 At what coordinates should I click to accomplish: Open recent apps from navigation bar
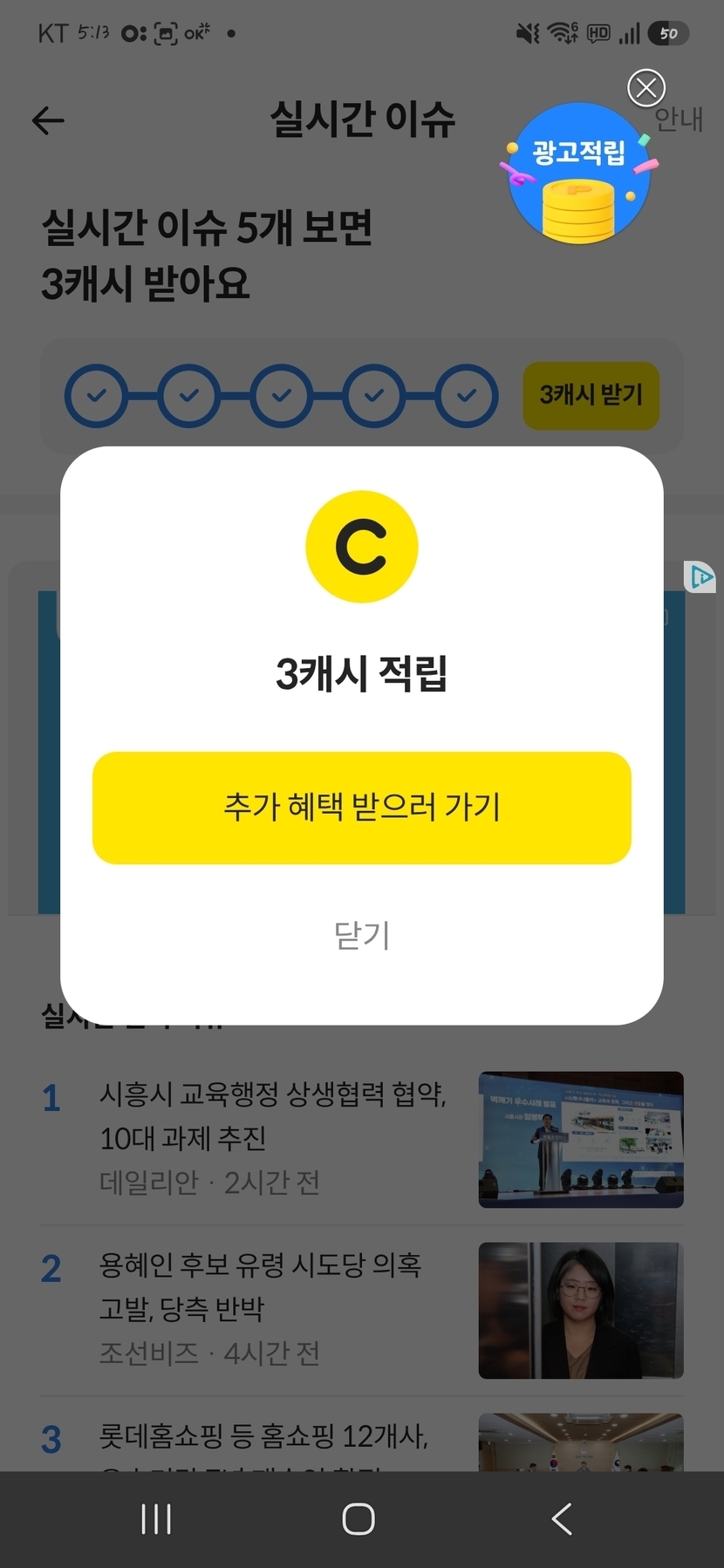(156, 1519)
